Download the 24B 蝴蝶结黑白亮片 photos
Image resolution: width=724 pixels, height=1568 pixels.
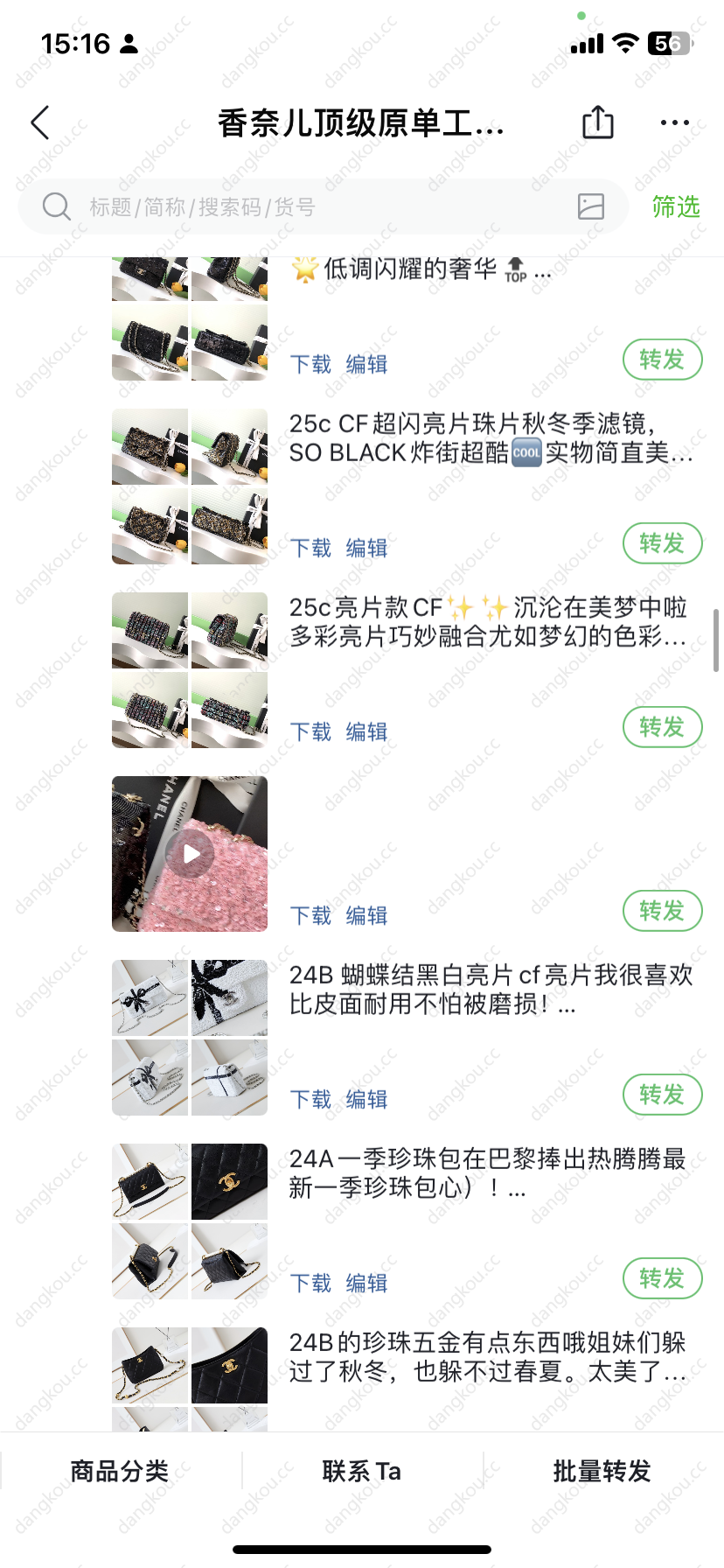pyautogui.click(x=310, y=1099)
